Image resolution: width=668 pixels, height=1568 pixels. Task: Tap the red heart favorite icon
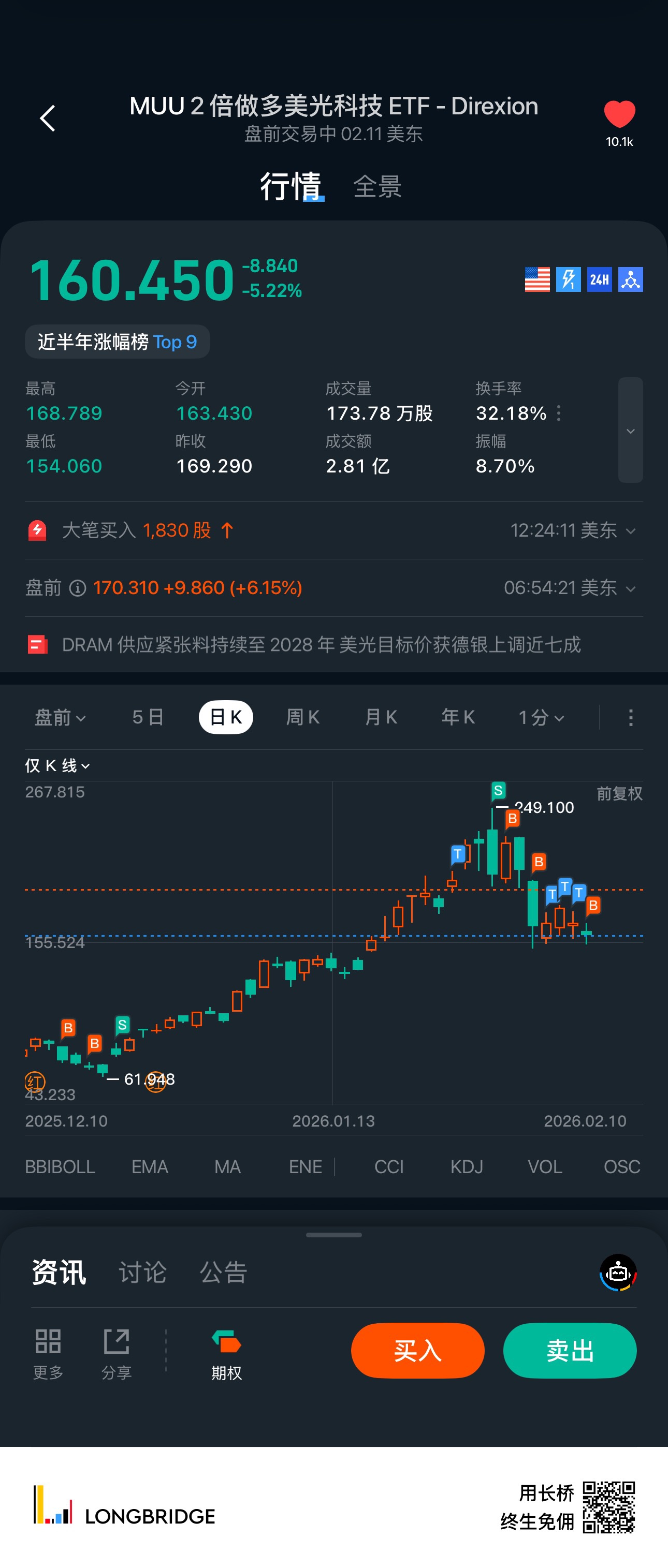point(619,114)
